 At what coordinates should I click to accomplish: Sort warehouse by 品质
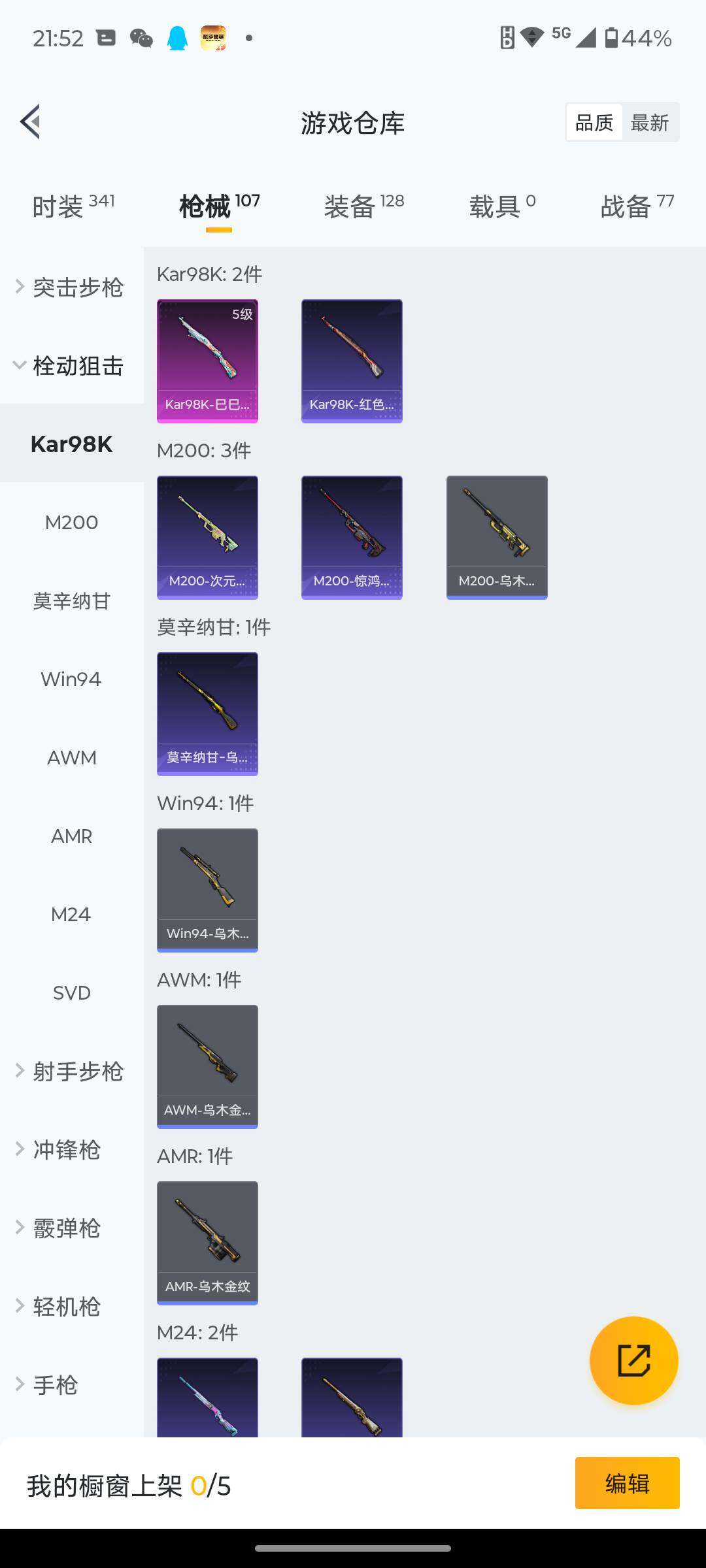594,122
